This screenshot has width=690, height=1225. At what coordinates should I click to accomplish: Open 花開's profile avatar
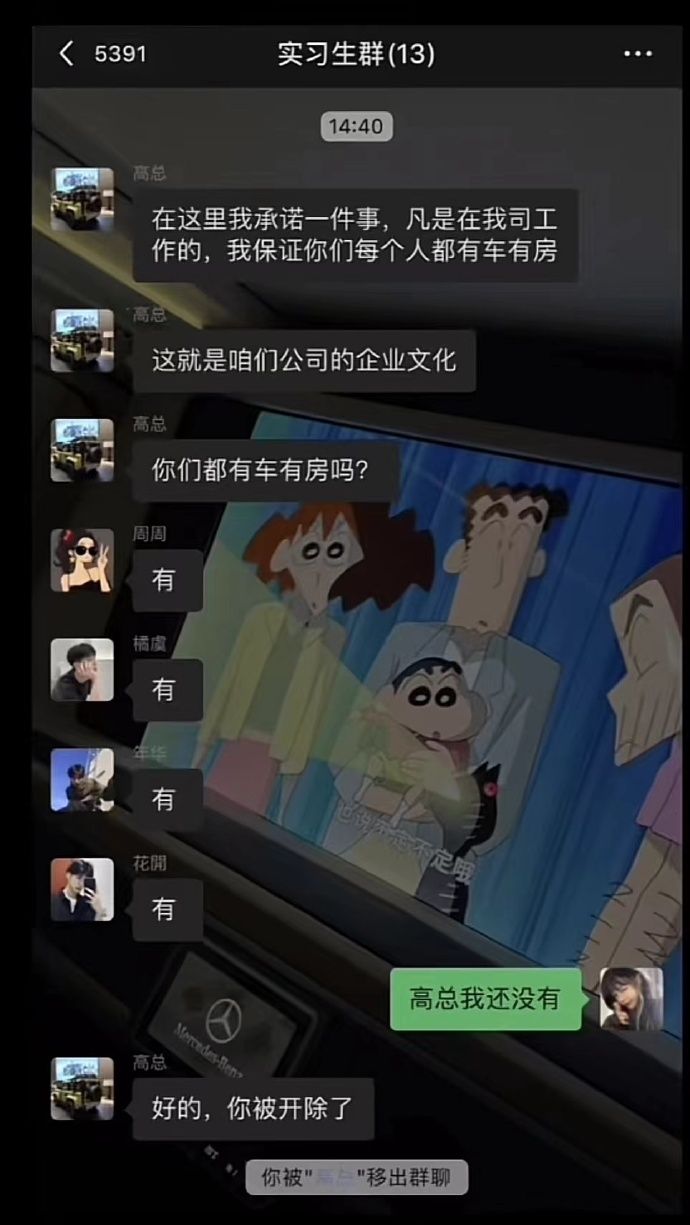pos(82,889)
